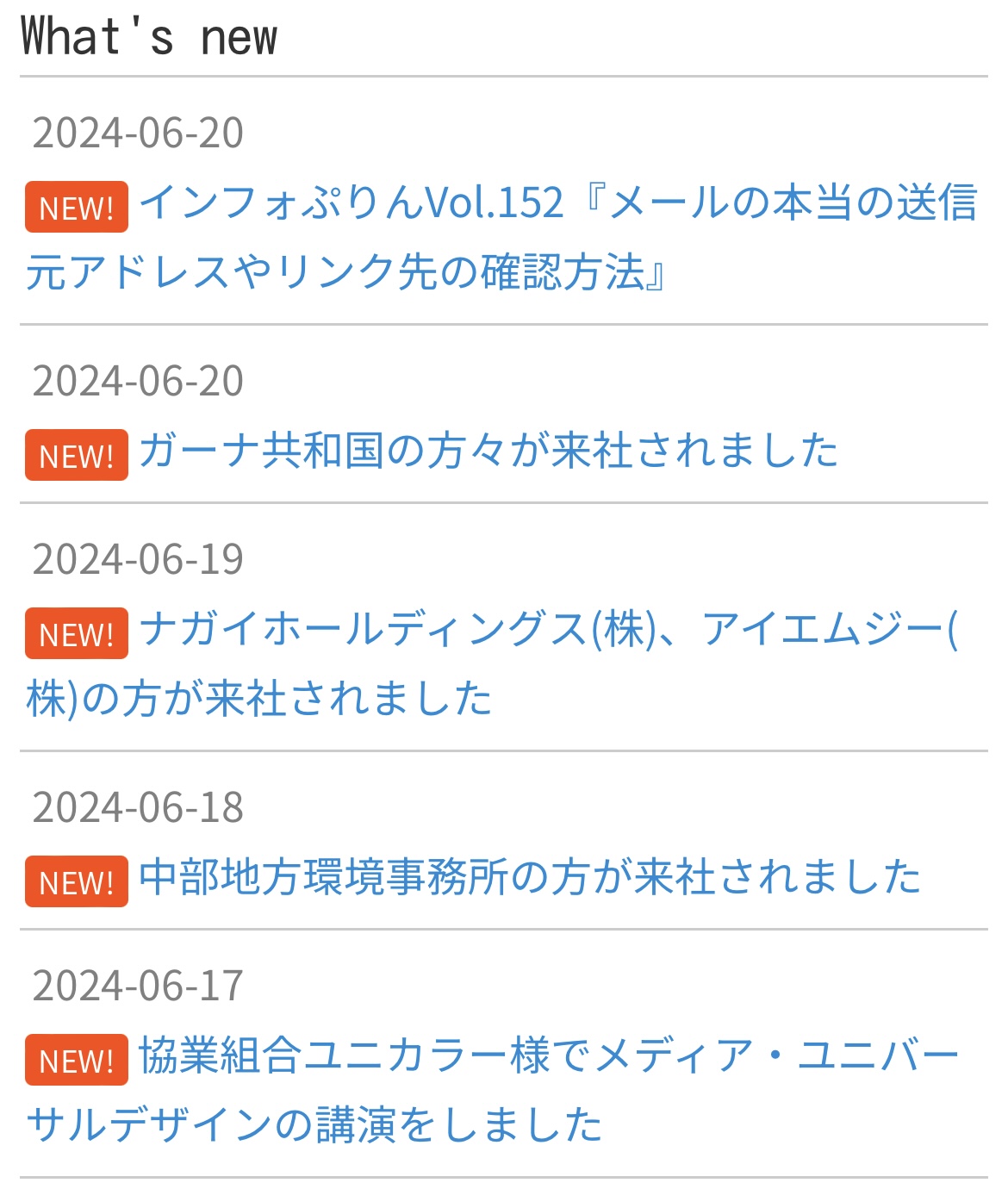The height and width of the screenshot is (1189, 1008).
Task: Open the 中部地方環境事務所の方が来社されました news link
Action: (x=529, y=877)
